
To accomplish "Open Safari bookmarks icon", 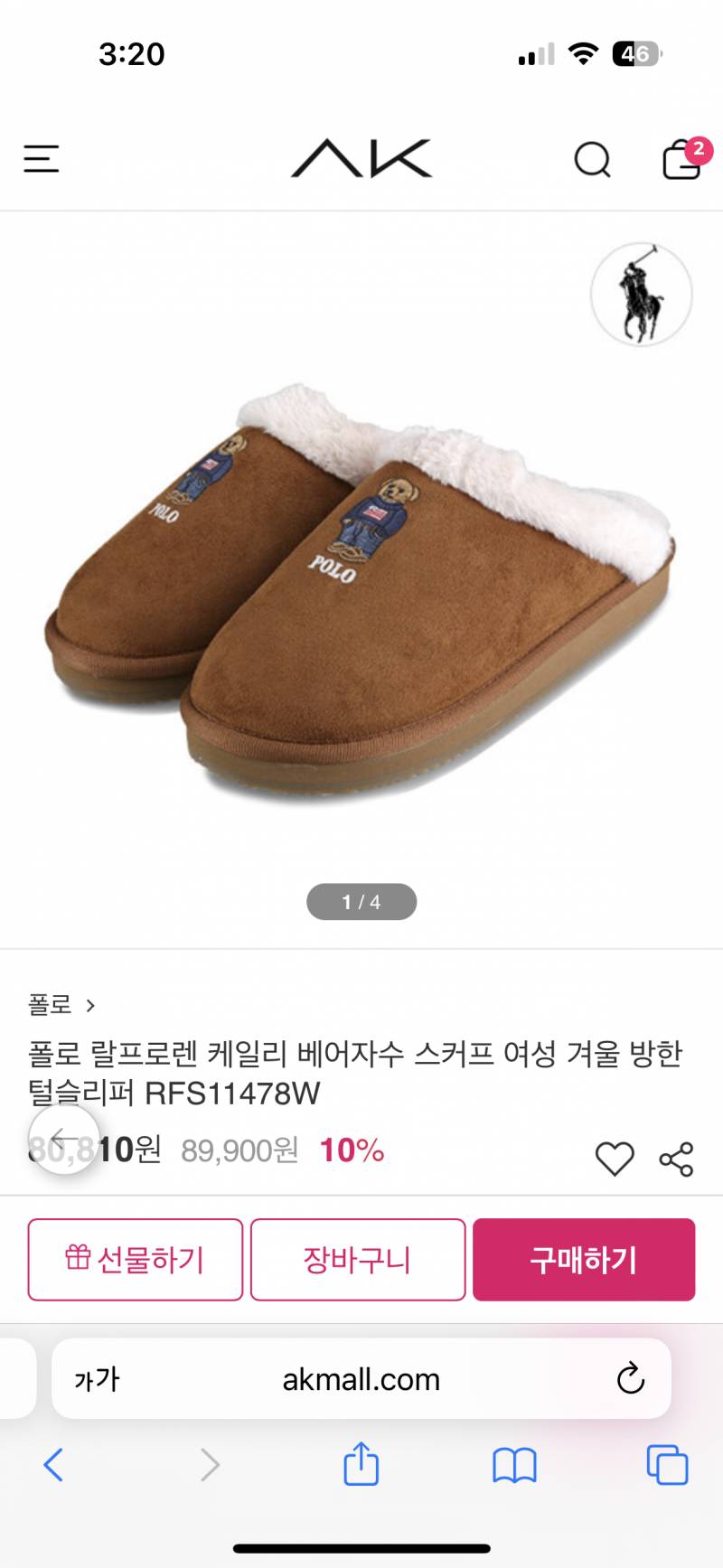I will point(514,1465).
